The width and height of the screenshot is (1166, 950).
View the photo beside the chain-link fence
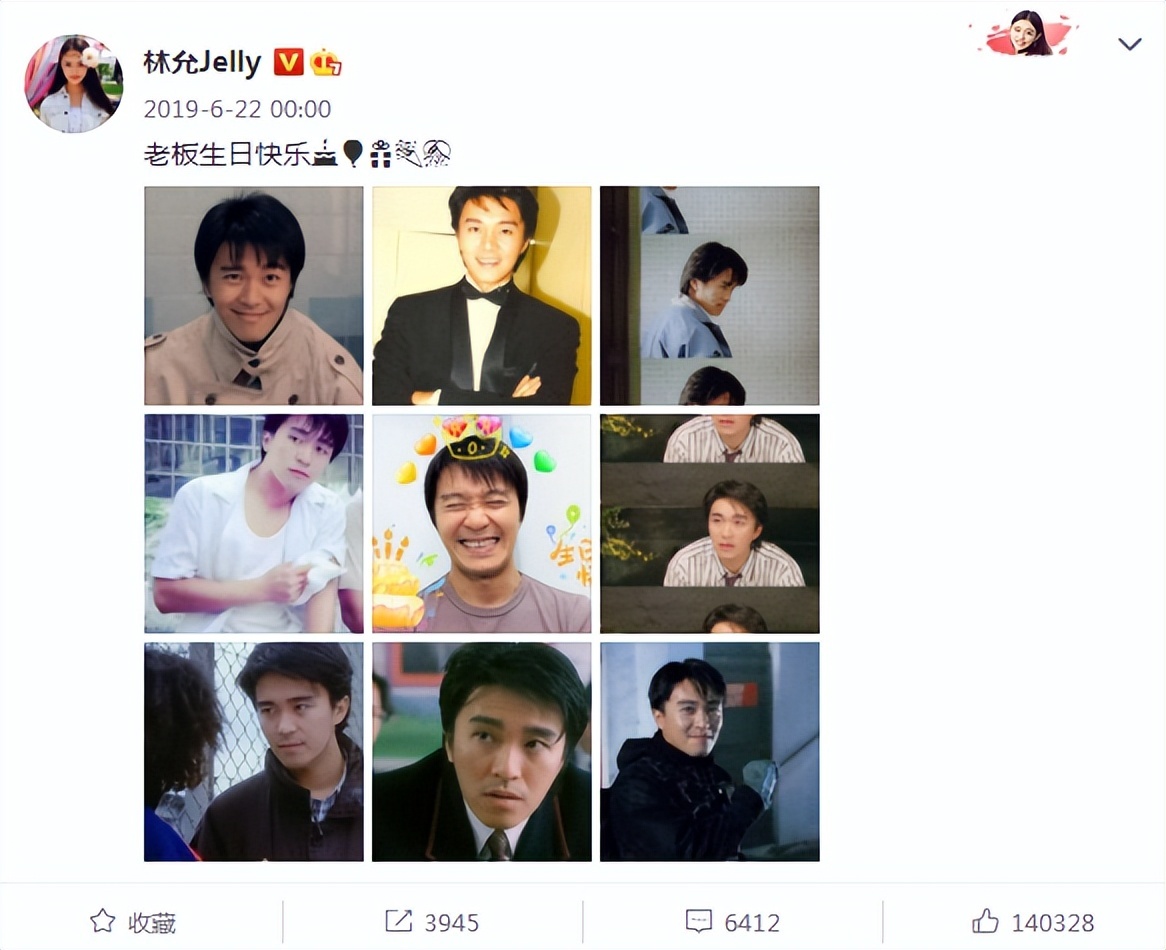point(254,752)
